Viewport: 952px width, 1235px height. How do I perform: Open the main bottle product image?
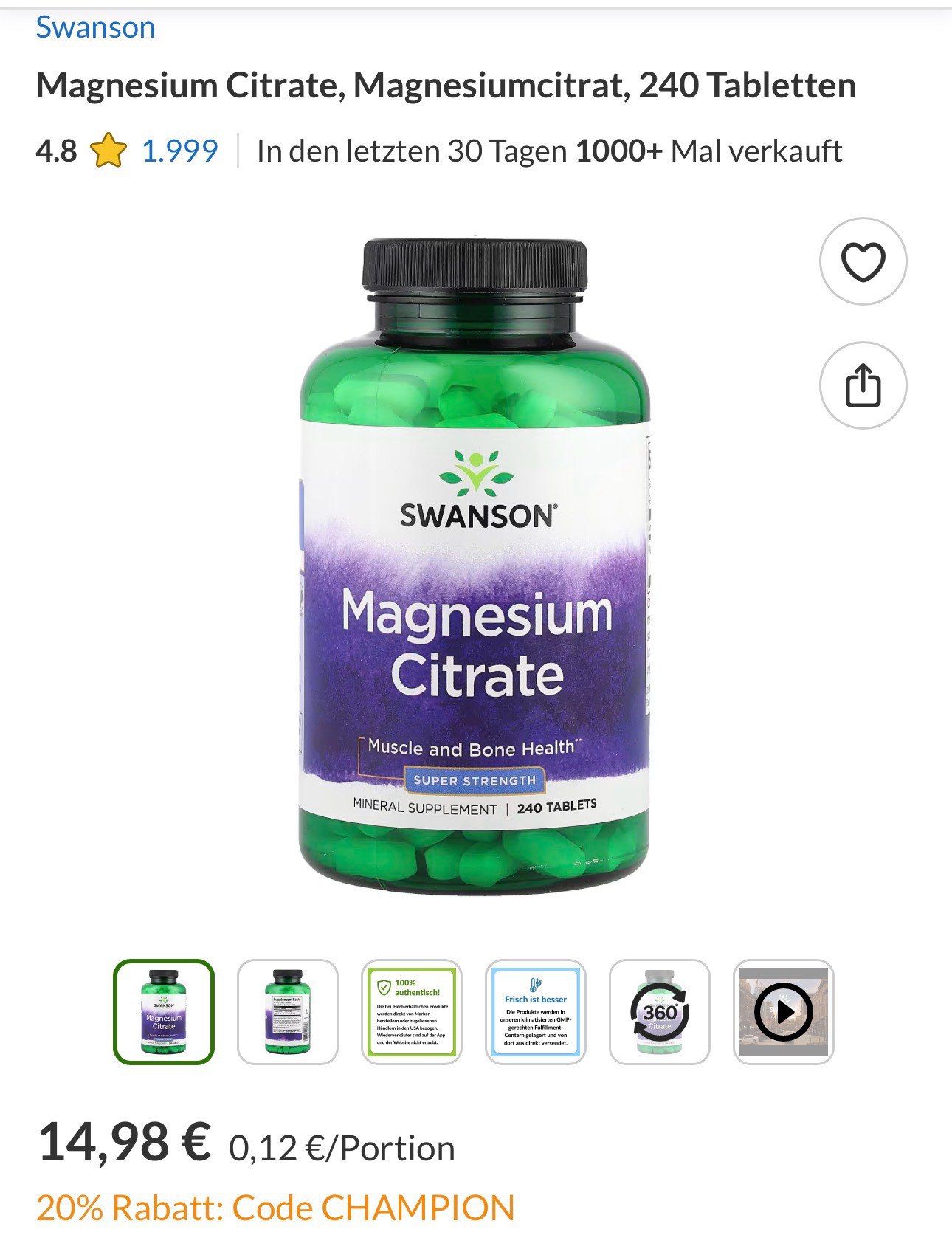tap(475, 567)
